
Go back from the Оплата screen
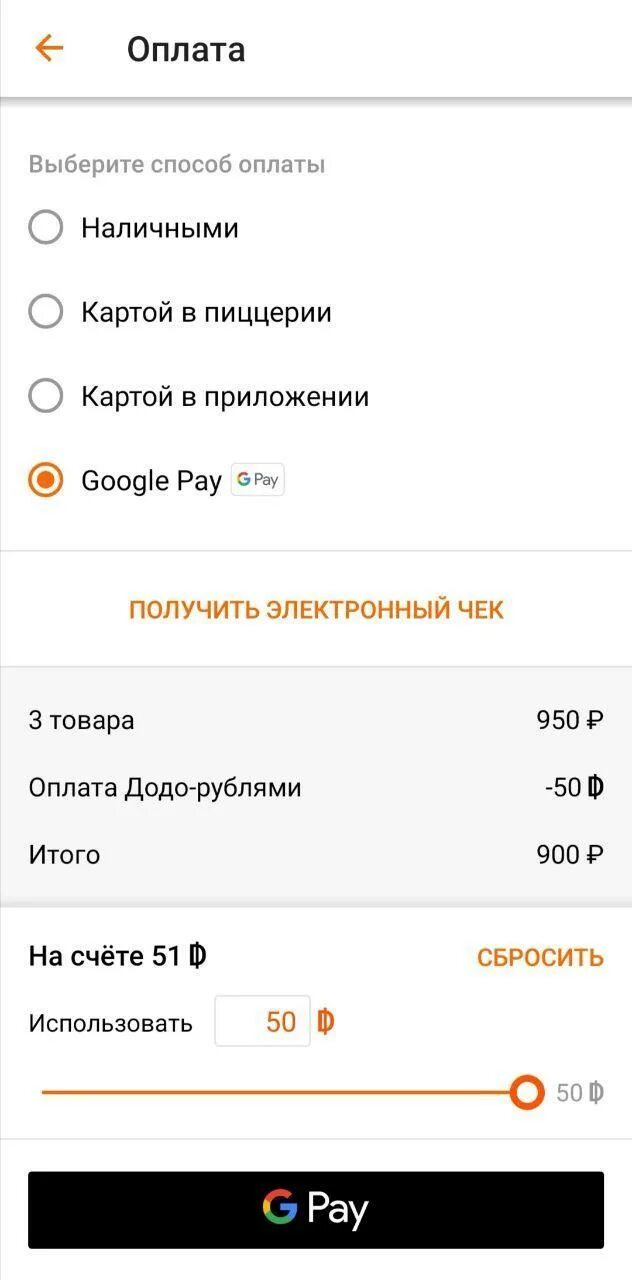49,49
